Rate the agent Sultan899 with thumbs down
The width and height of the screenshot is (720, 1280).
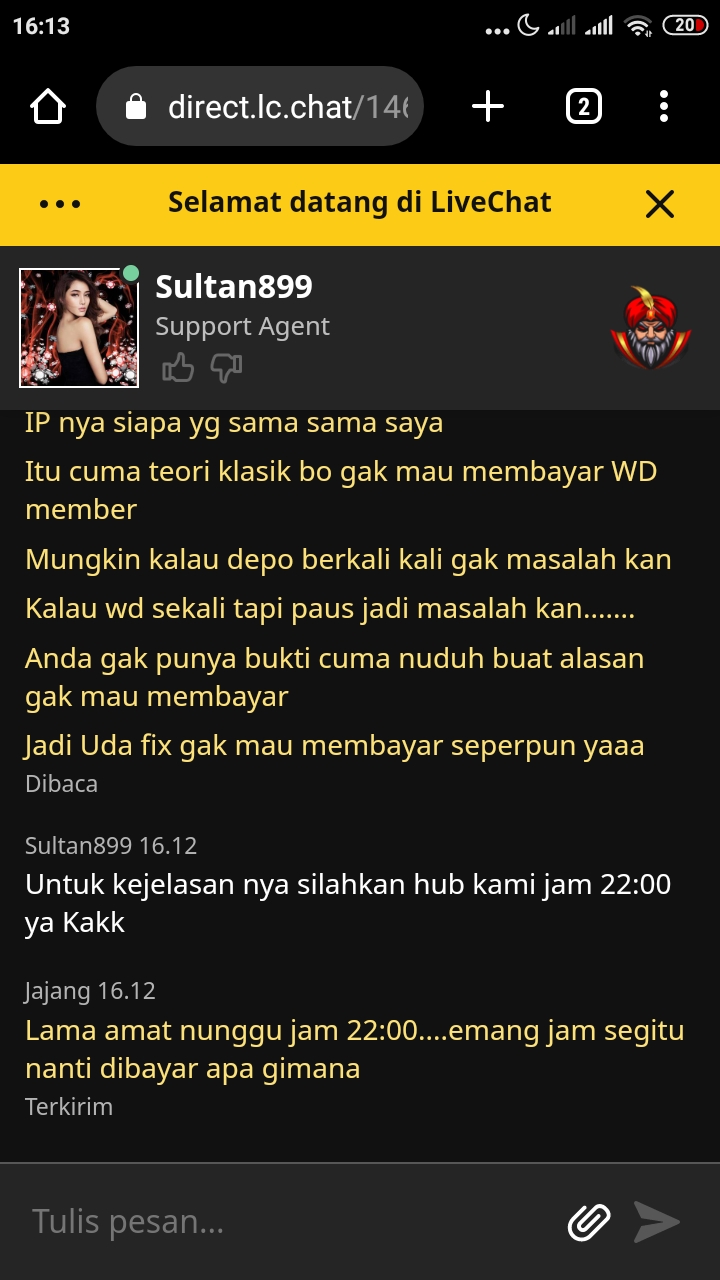click(x=227, y=368)
